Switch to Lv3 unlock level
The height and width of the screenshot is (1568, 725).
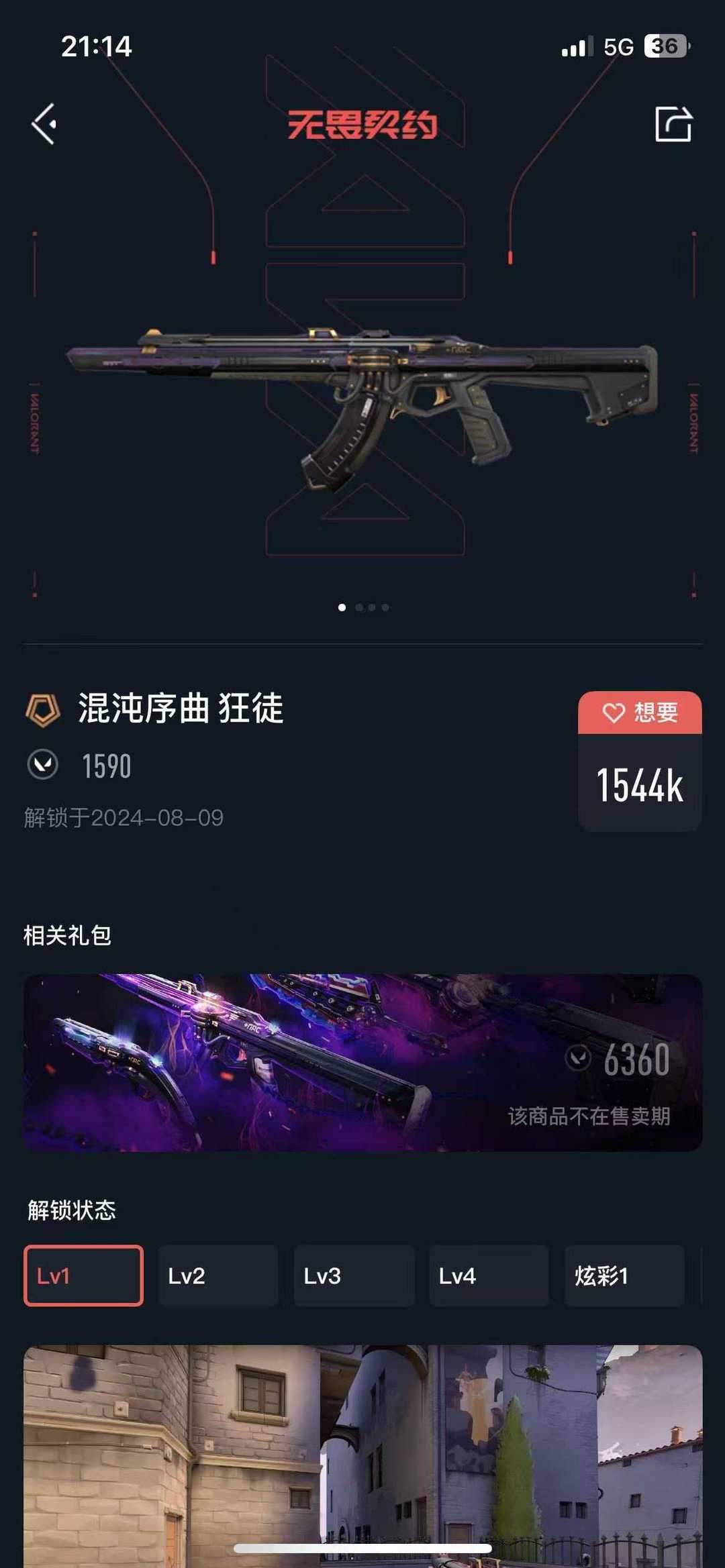[x=354, y=1275]
